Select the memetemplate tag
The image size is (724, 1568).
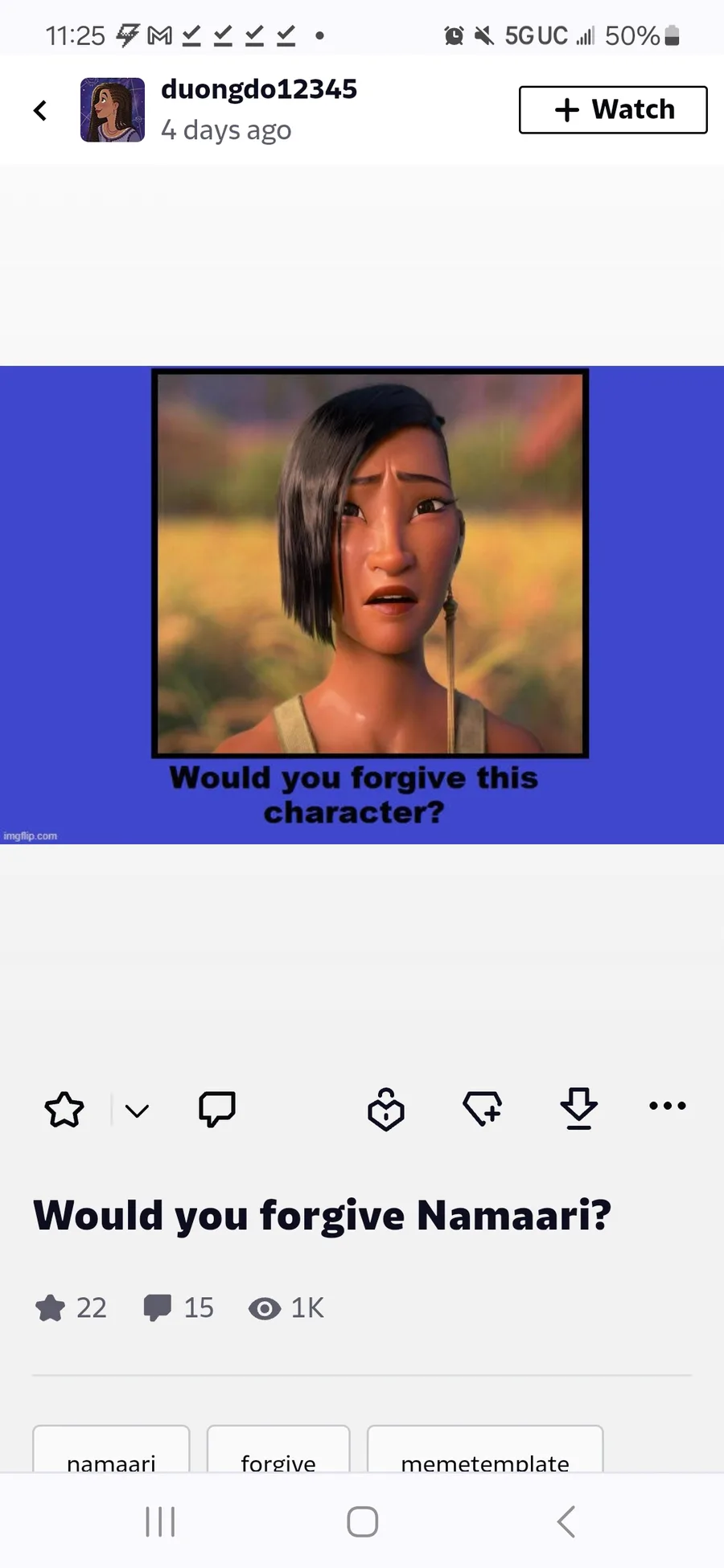(485, 1449)
